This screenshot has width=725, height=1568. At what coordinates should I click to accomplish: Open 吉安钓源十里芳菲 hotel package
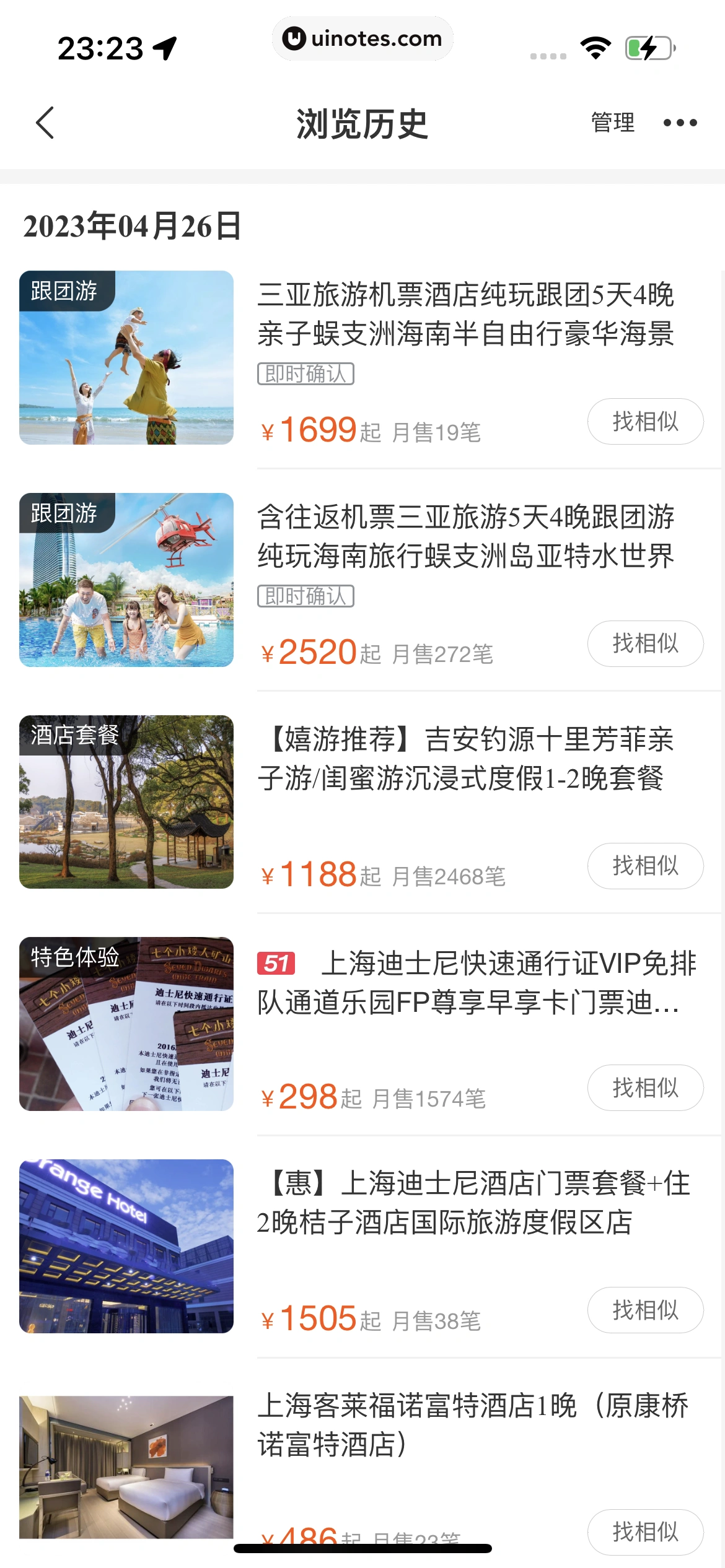[x=465, y=759]
